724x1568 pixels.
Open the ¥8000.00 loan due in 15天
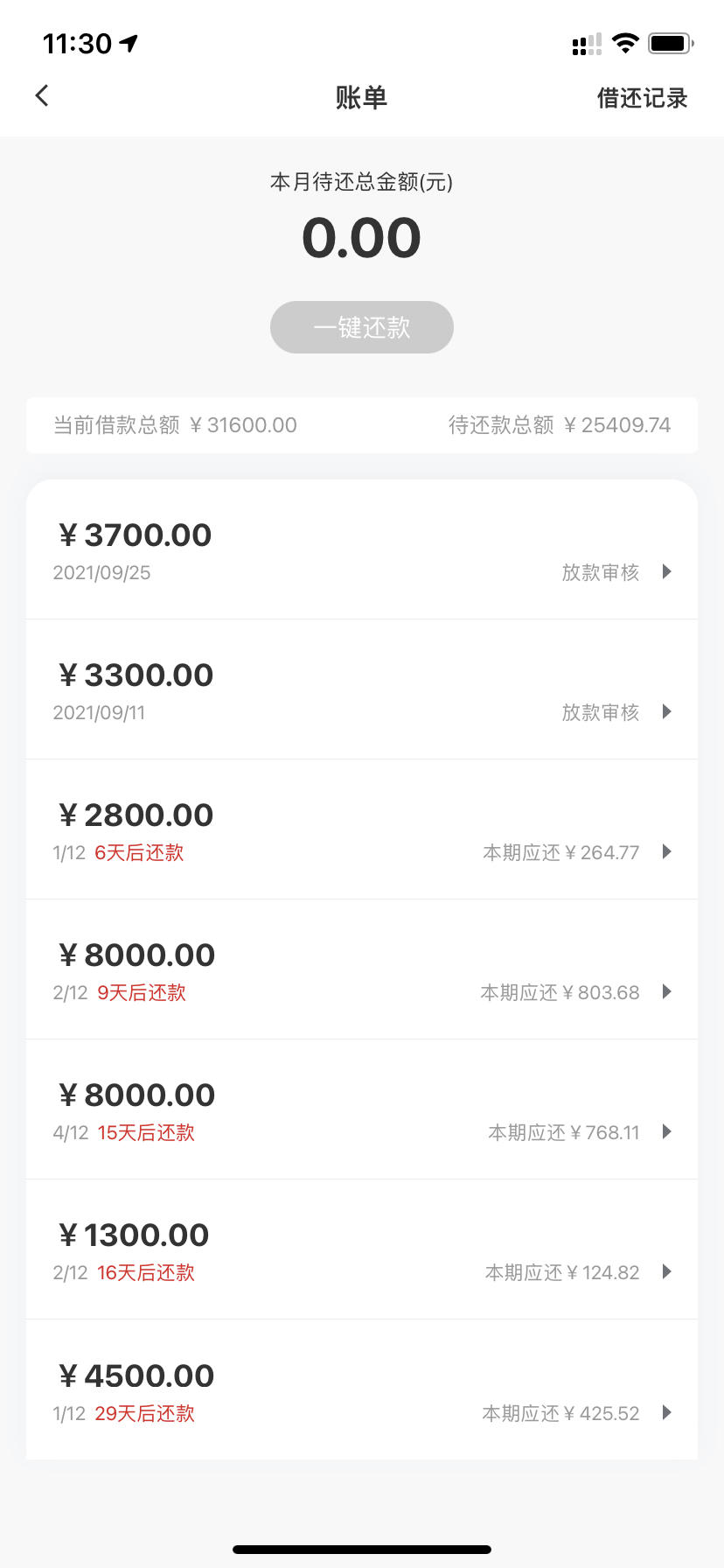tap(362, 1109)
